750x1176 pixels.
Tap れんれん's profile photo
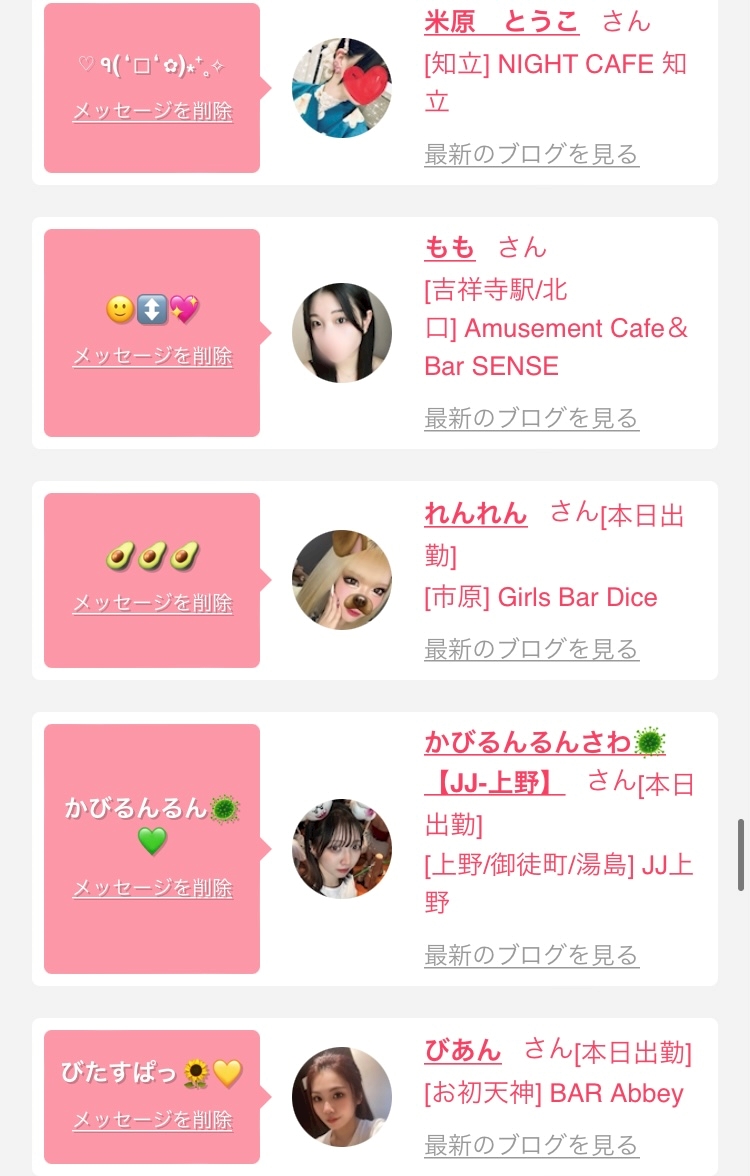click(x=342, y=580)
